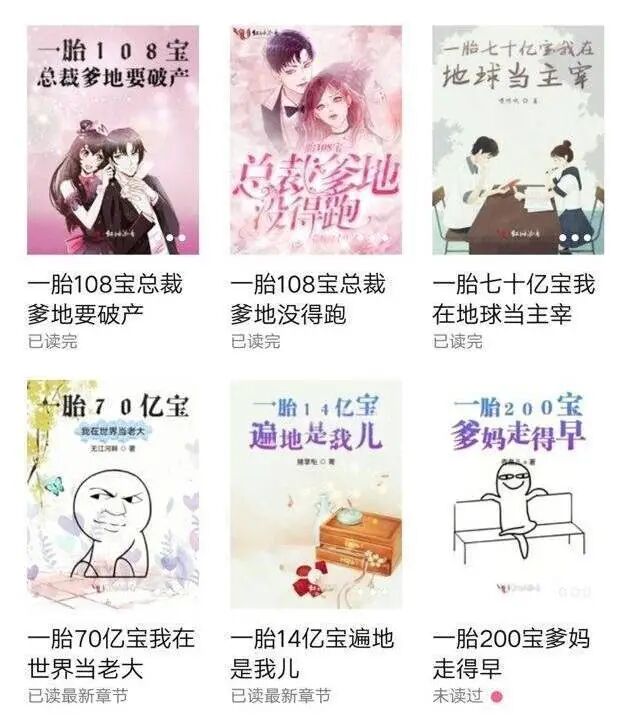Open the unread book 一胎200宝爹妈走得早

(518, 493)
